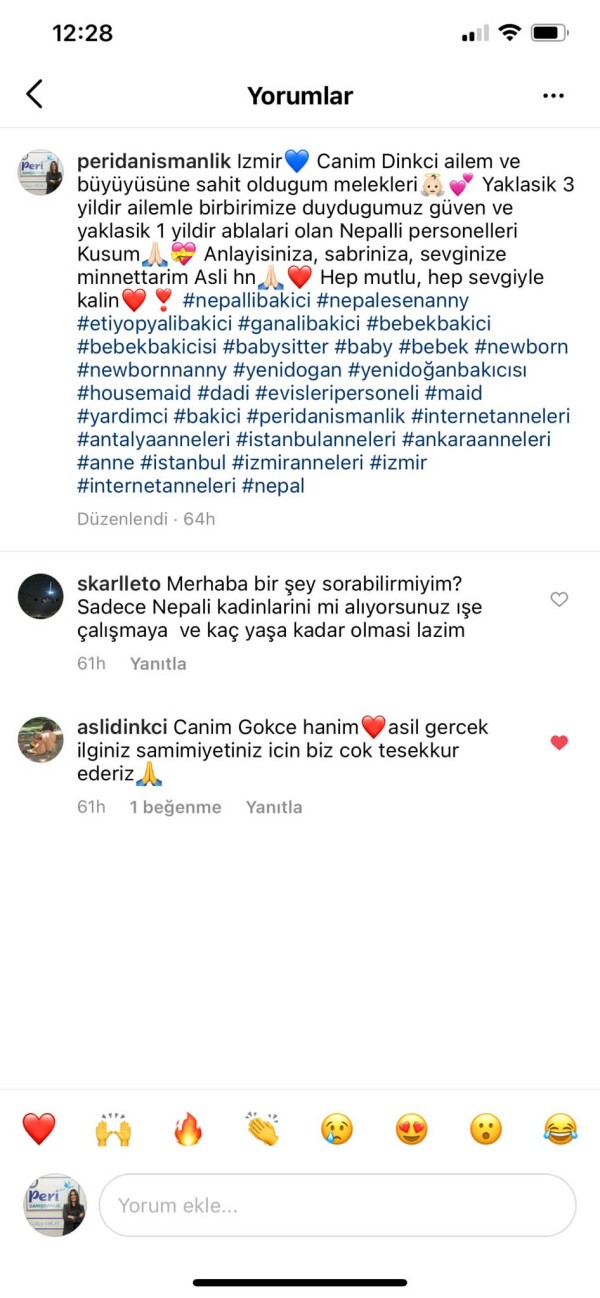The image size is (600, 1298).
Task: Reply to skarlleto's comment via Yanıtla
Action: tap(158, 664)
